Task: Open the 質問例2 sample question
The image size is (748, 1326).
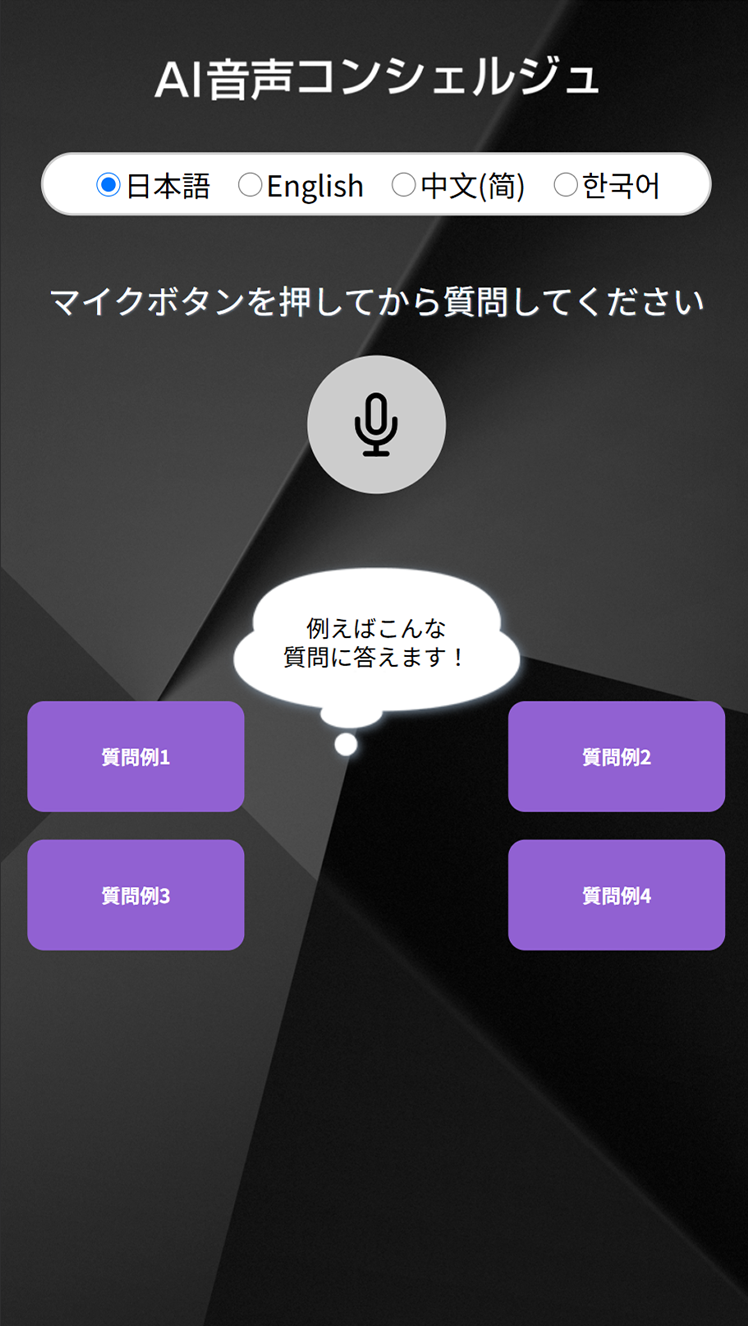Action: pos(616,757)
